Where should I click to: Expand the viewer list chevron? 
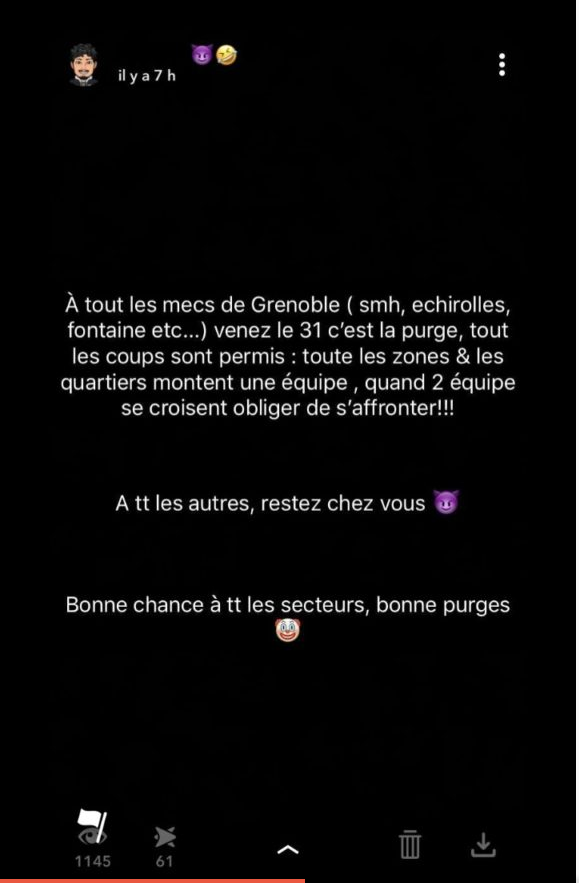point(288,849)
